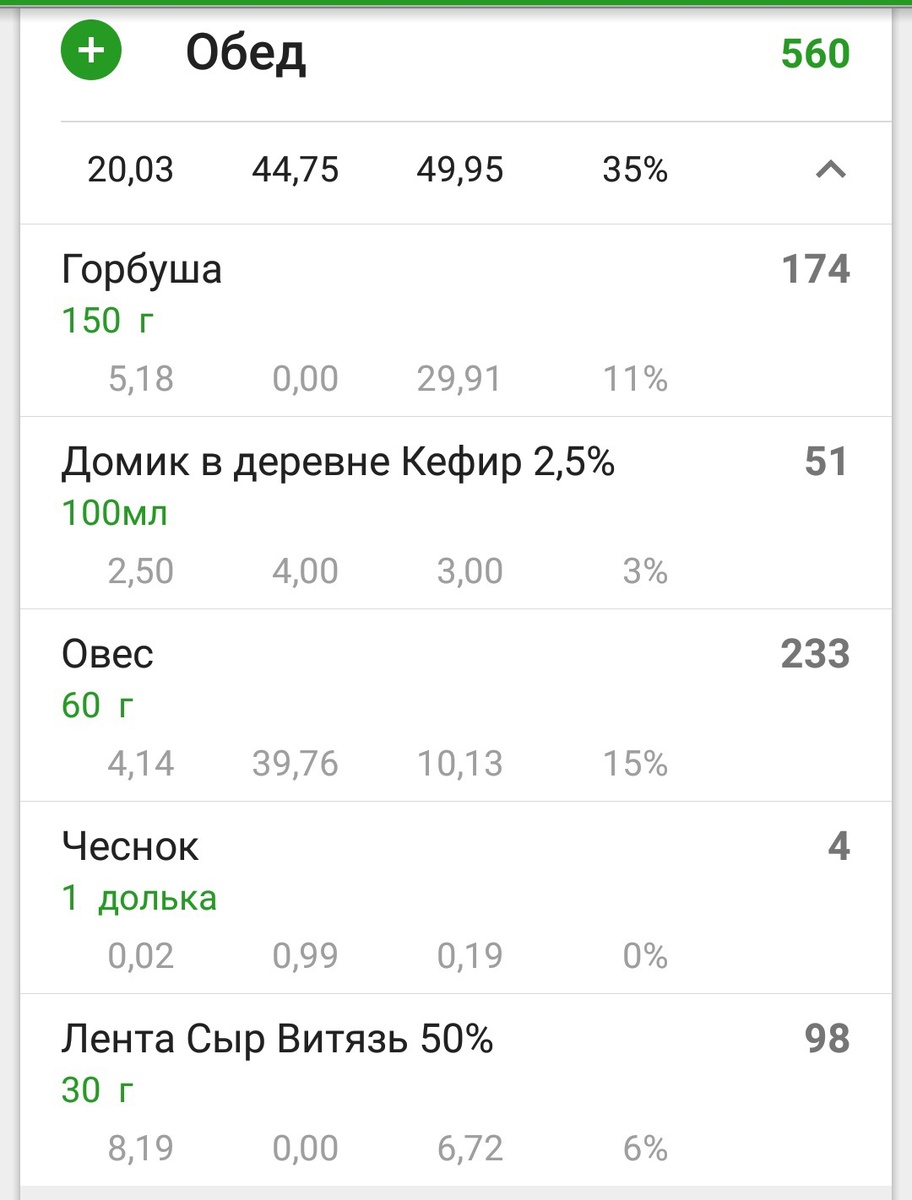The image size is (912, 1200).
Task: Select the Овес food item
Action: [107, 653]
